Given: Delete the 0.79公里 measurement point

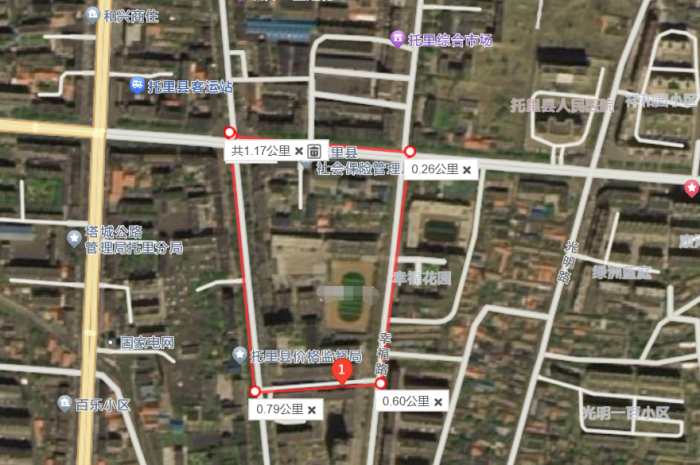Looking at the screenshot, I should tap(312, 409).
